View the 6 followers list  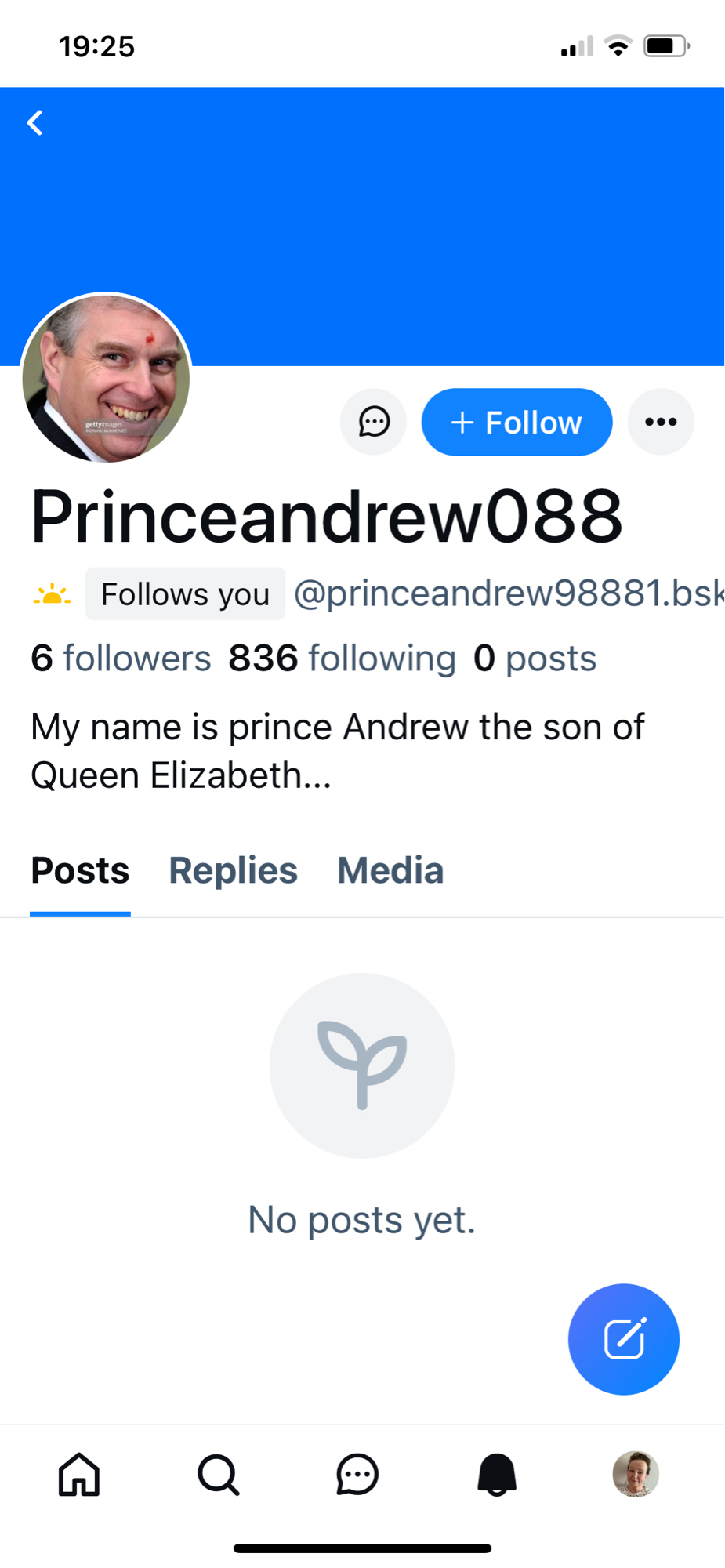point(121,658)
